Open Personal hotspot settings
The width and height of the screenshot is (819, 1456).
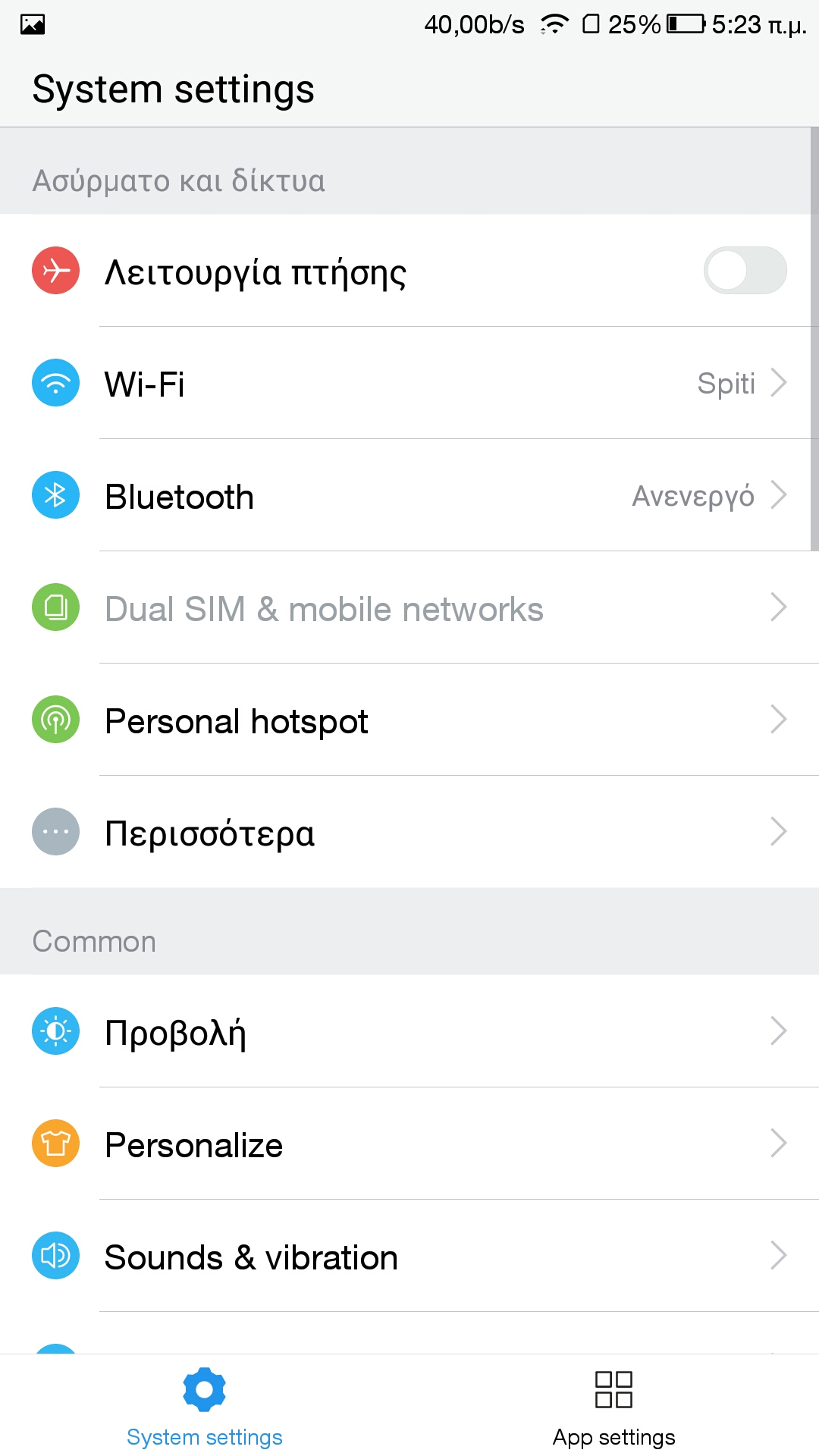409,720
